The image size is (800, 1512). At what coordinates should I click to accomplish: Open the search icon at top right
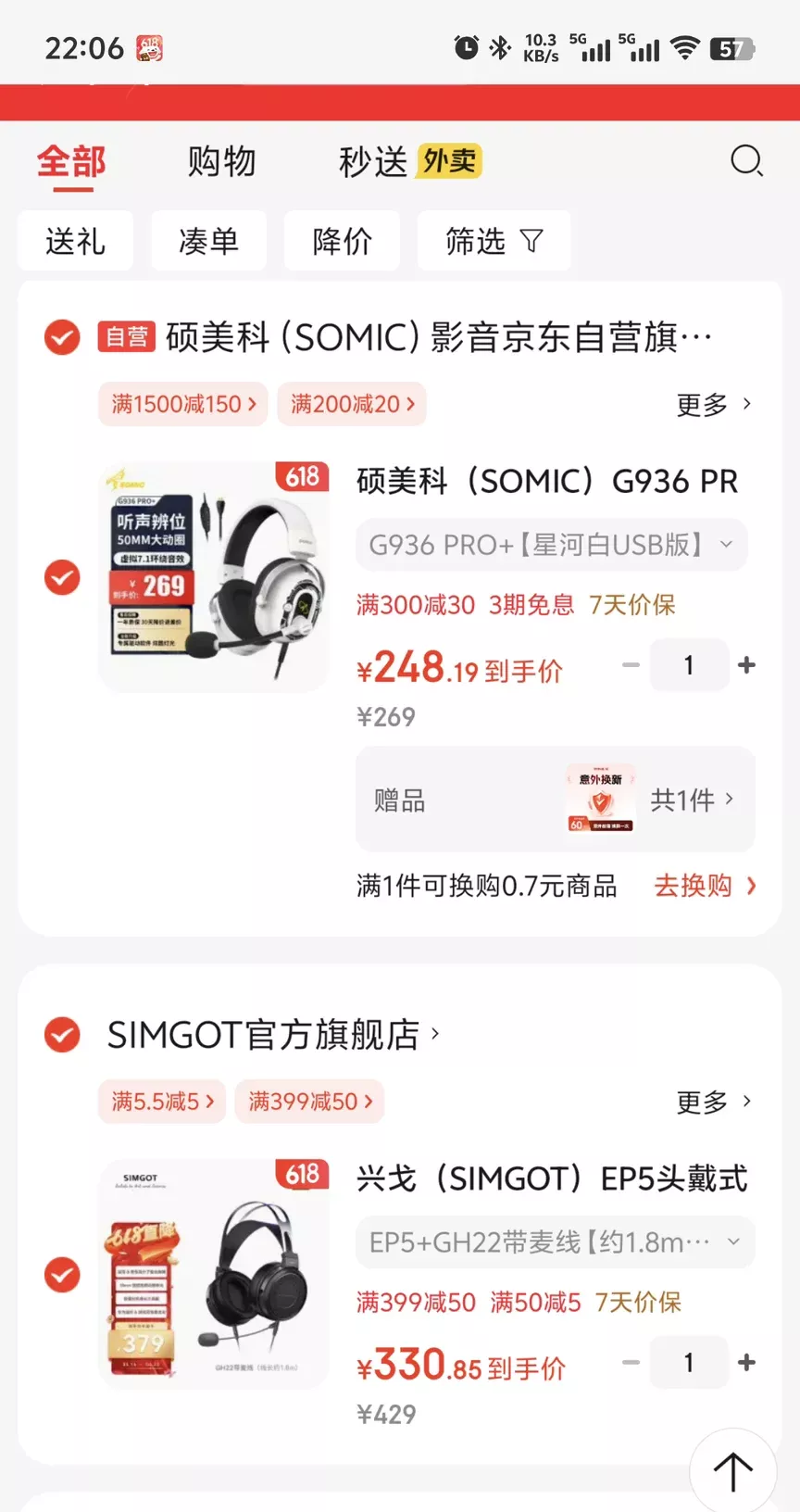pyautogui.click(x=746, y=161)
